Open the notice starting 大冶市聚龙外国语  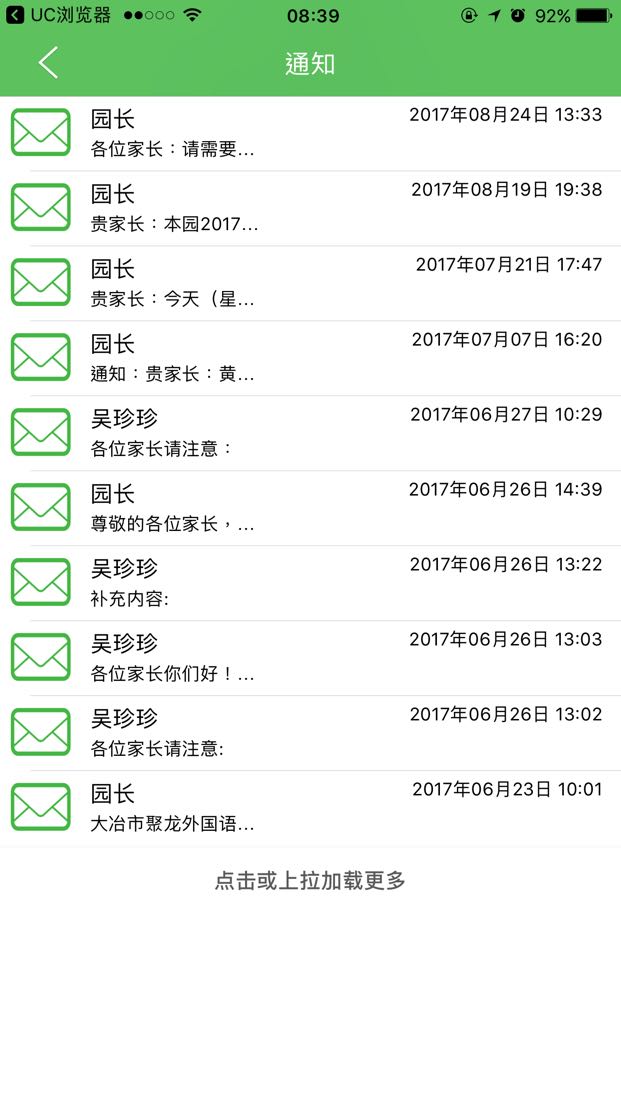(310, 808)
